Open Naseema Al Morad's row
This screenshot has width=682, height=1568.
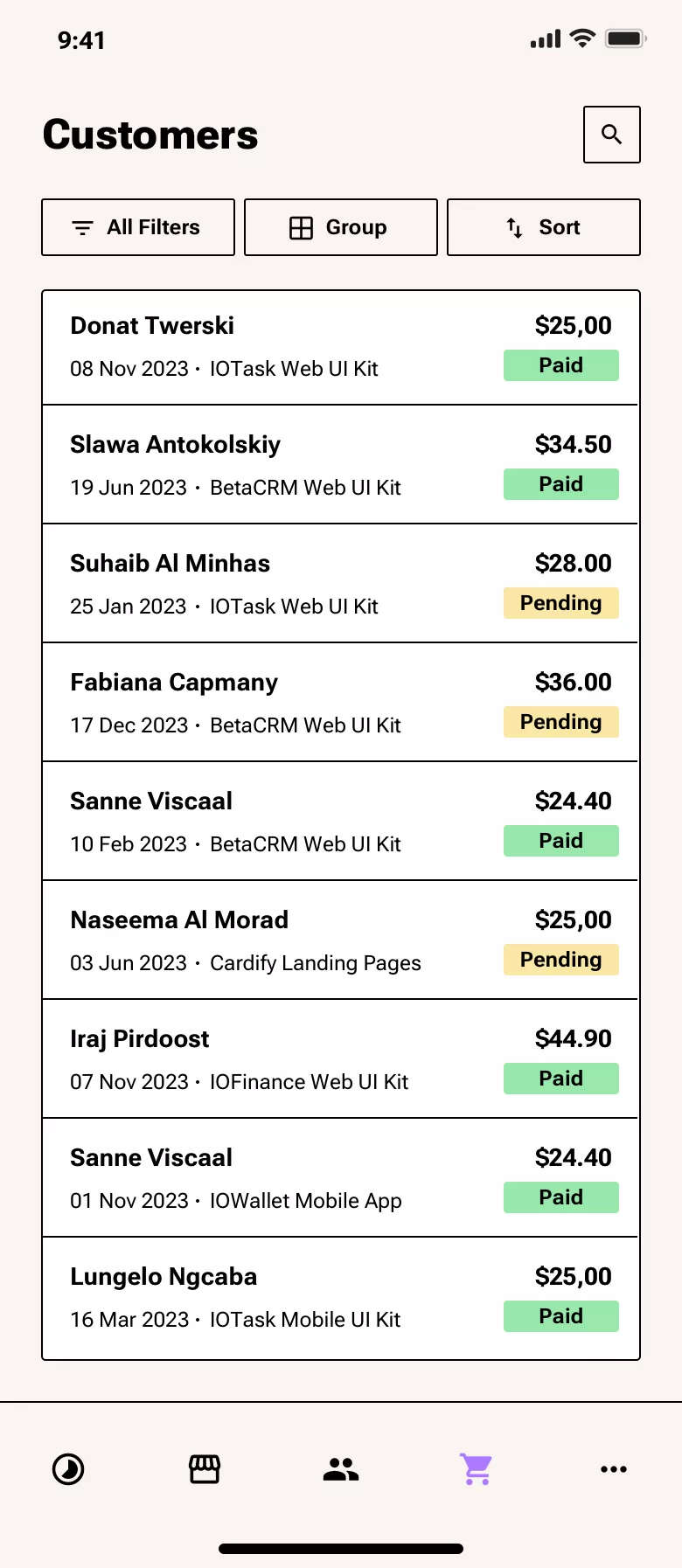click(x=341, y=940)
